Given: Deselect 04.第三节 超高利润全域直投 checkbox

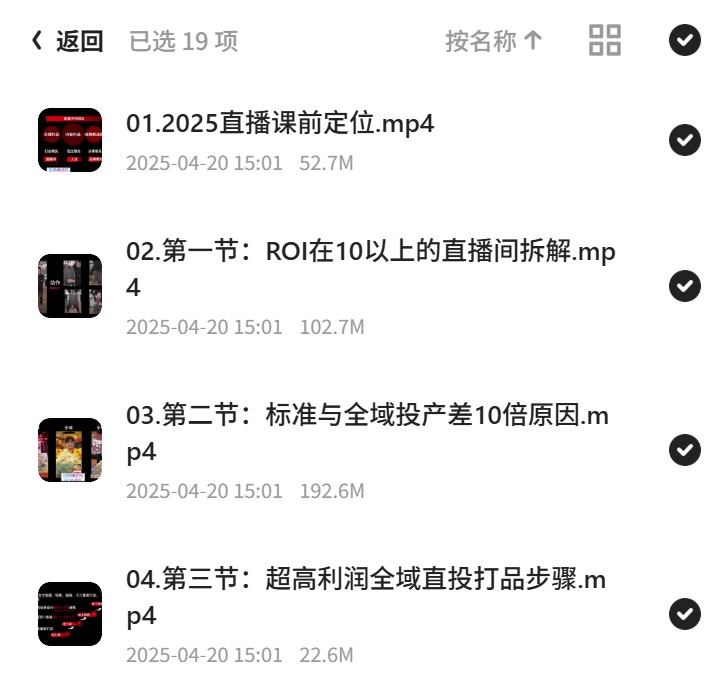Looking at the screenshot, I should tap(684, 614).
